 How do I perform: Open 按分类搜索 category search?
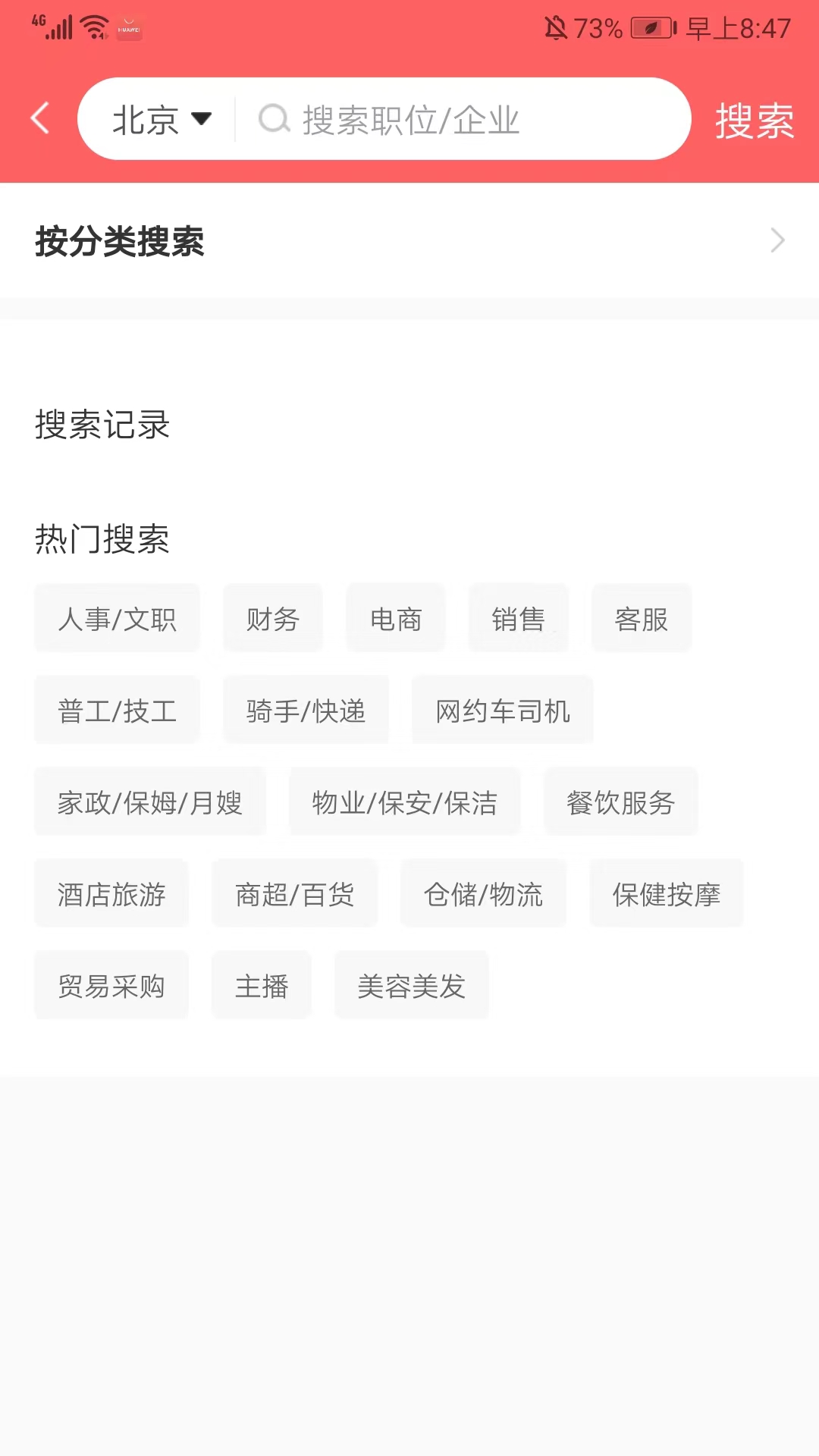(x=409, y=241)
